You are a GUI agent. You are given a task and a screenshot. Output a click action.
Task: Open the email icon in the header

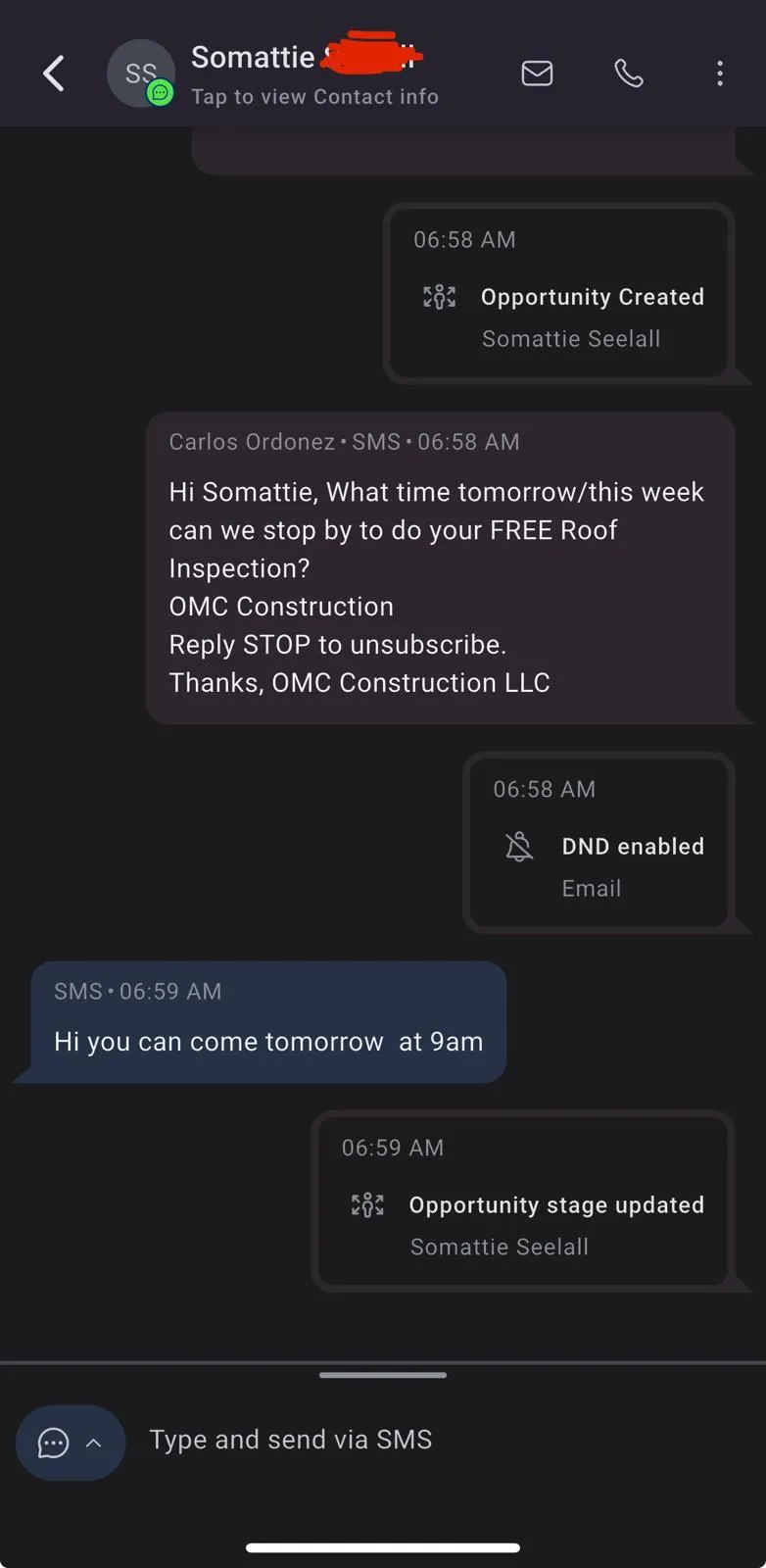coord(537,73)
